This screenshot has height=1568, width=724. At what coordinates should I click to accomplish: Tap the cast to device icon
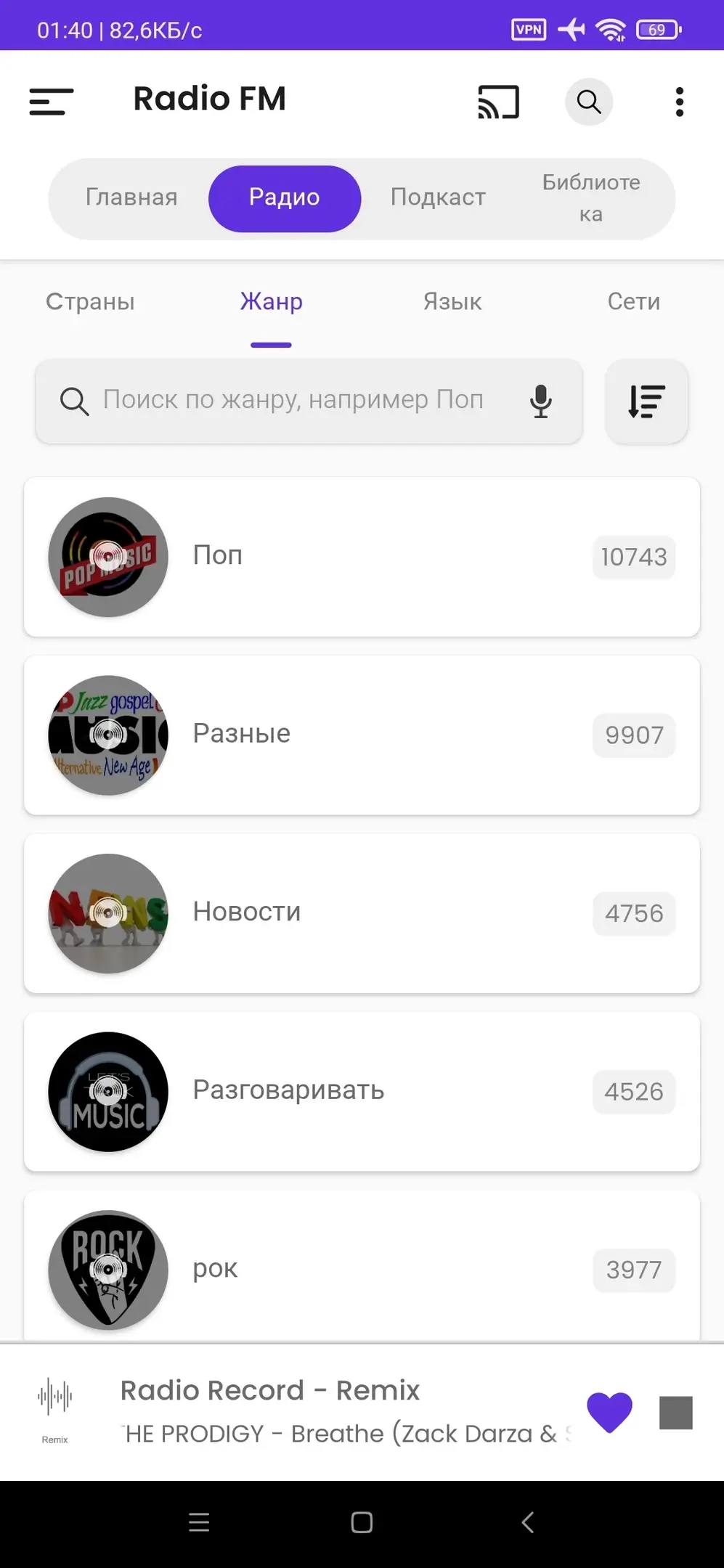[x=498, y=102]
